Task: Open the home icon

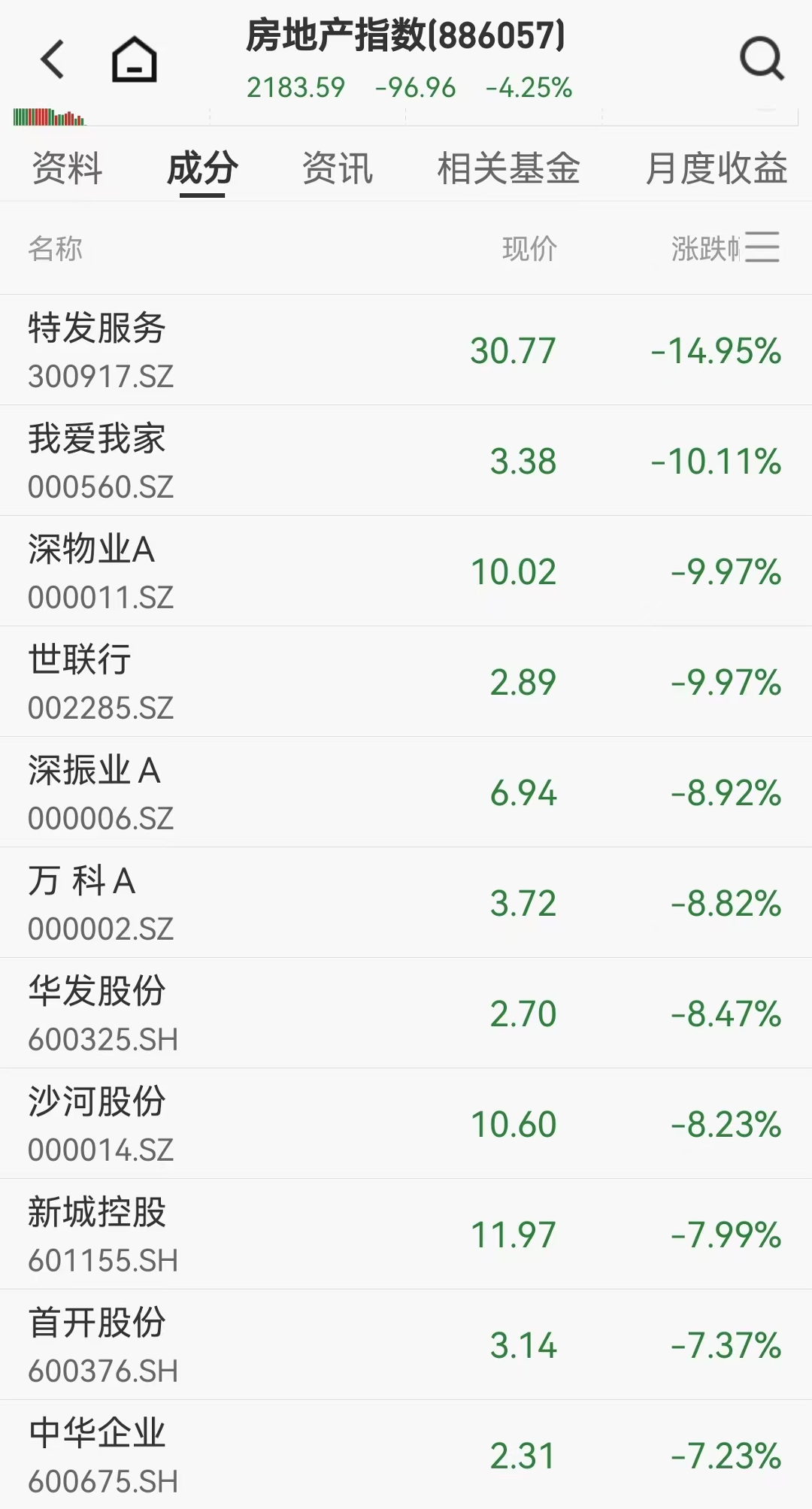Action: (x=135, y=59)
